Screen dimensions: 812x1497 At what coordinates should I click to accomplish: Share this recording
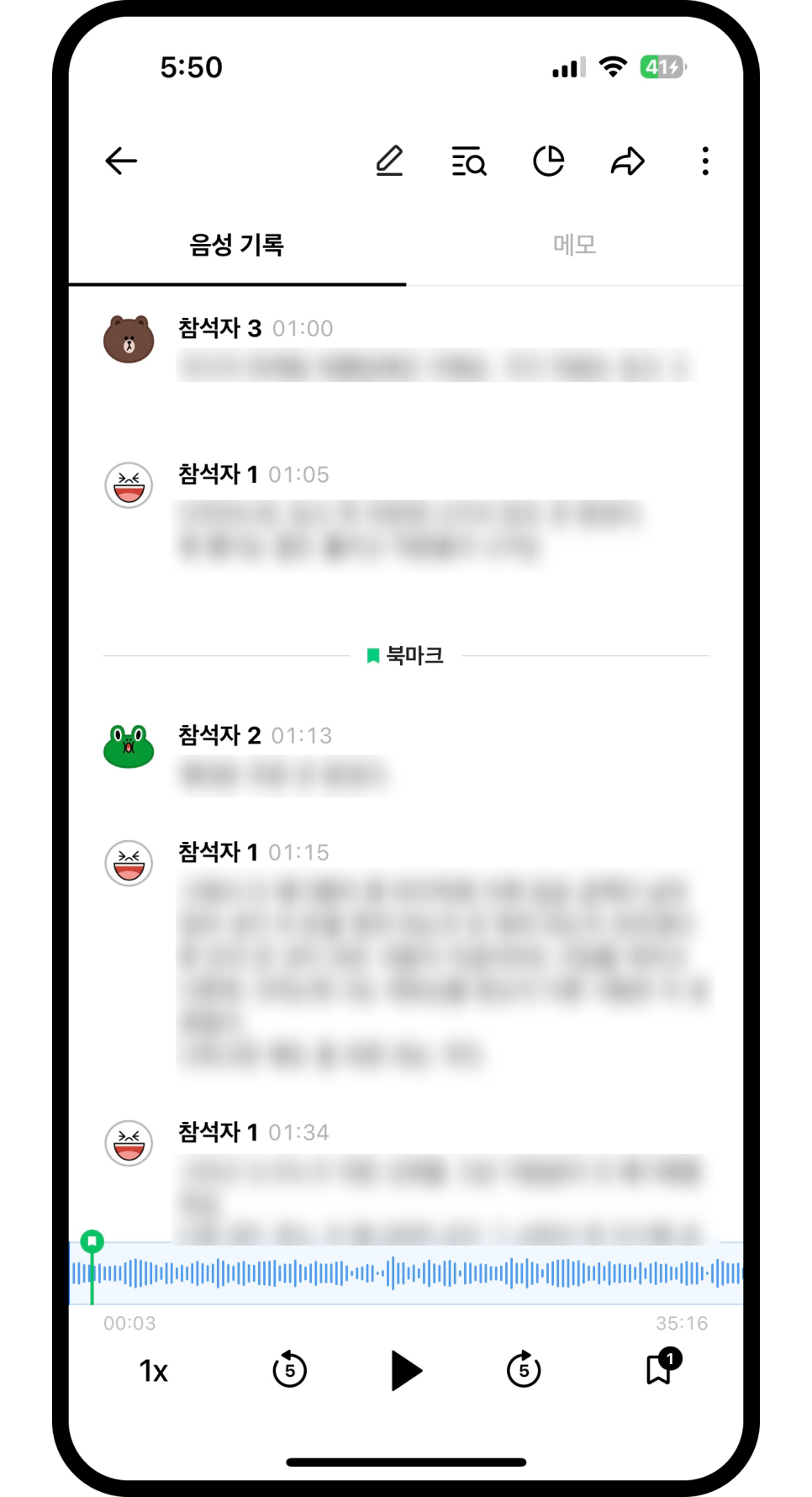(x=627, y=161)
